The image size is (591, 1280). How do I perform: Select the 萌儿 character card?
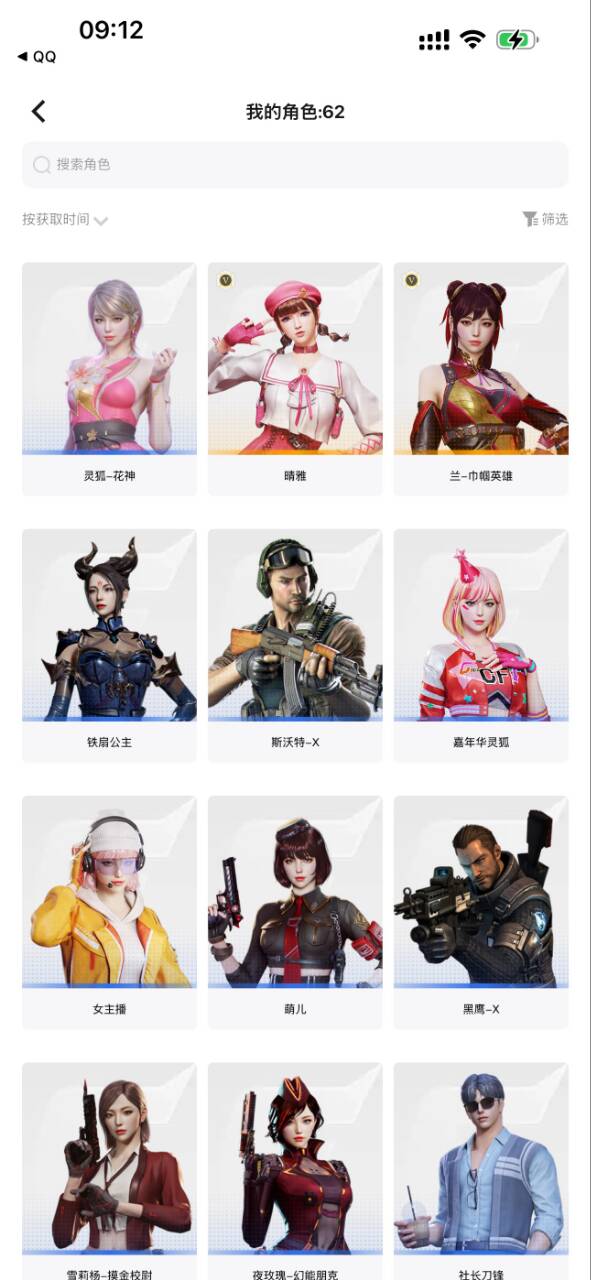point(295,913)
